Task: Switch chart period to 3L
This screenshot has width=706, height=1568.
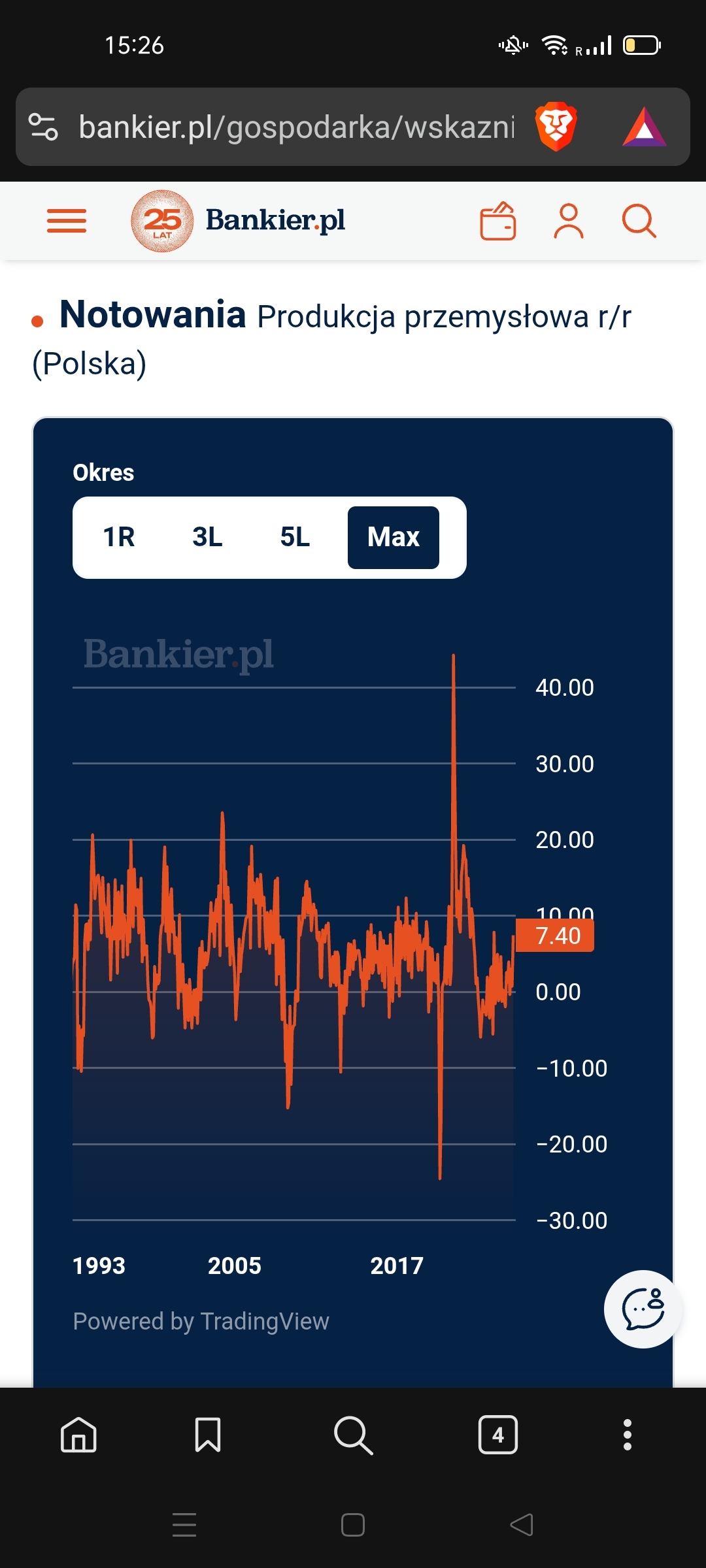Action: [207, 537]
